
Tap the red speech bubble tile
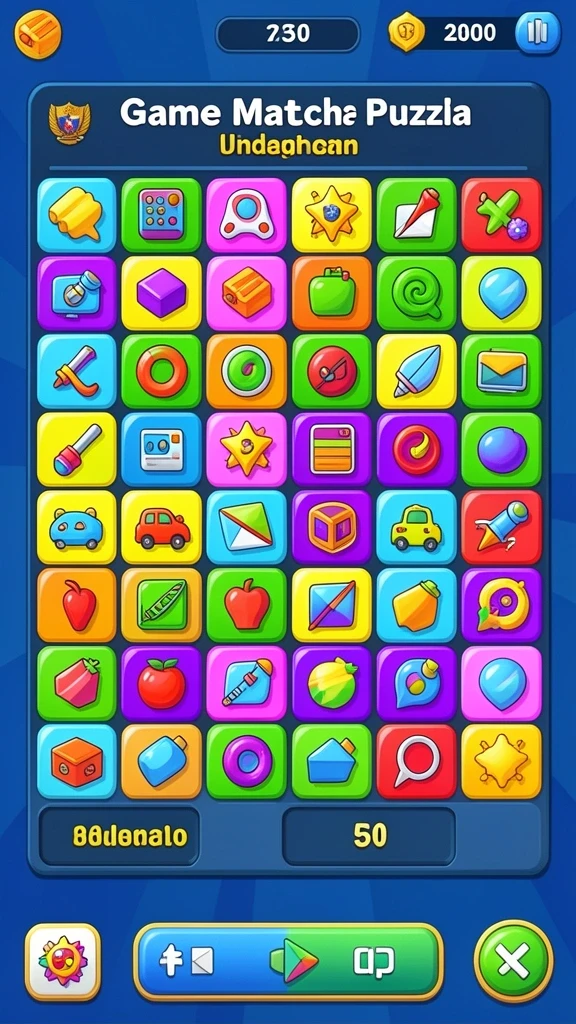point(416,761)
